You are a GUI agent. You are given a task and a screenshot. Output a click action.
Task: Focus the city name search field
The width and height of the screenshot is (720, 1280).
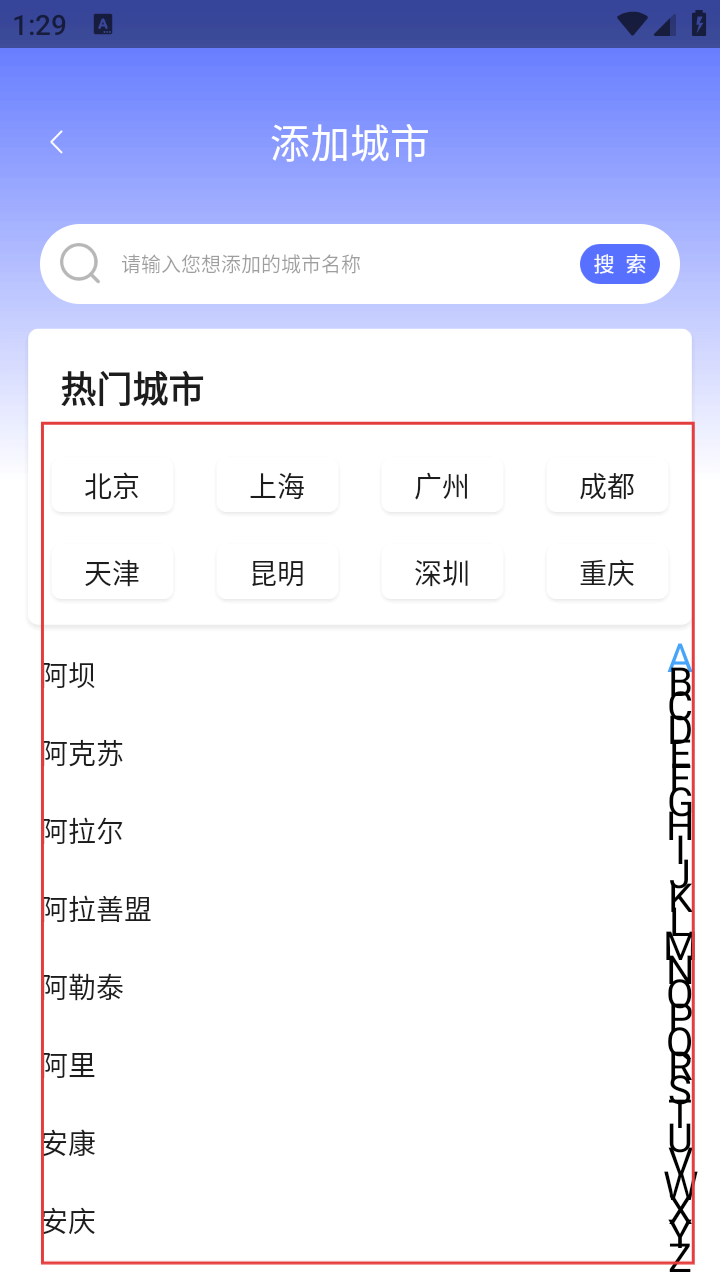tap(340, 264)
